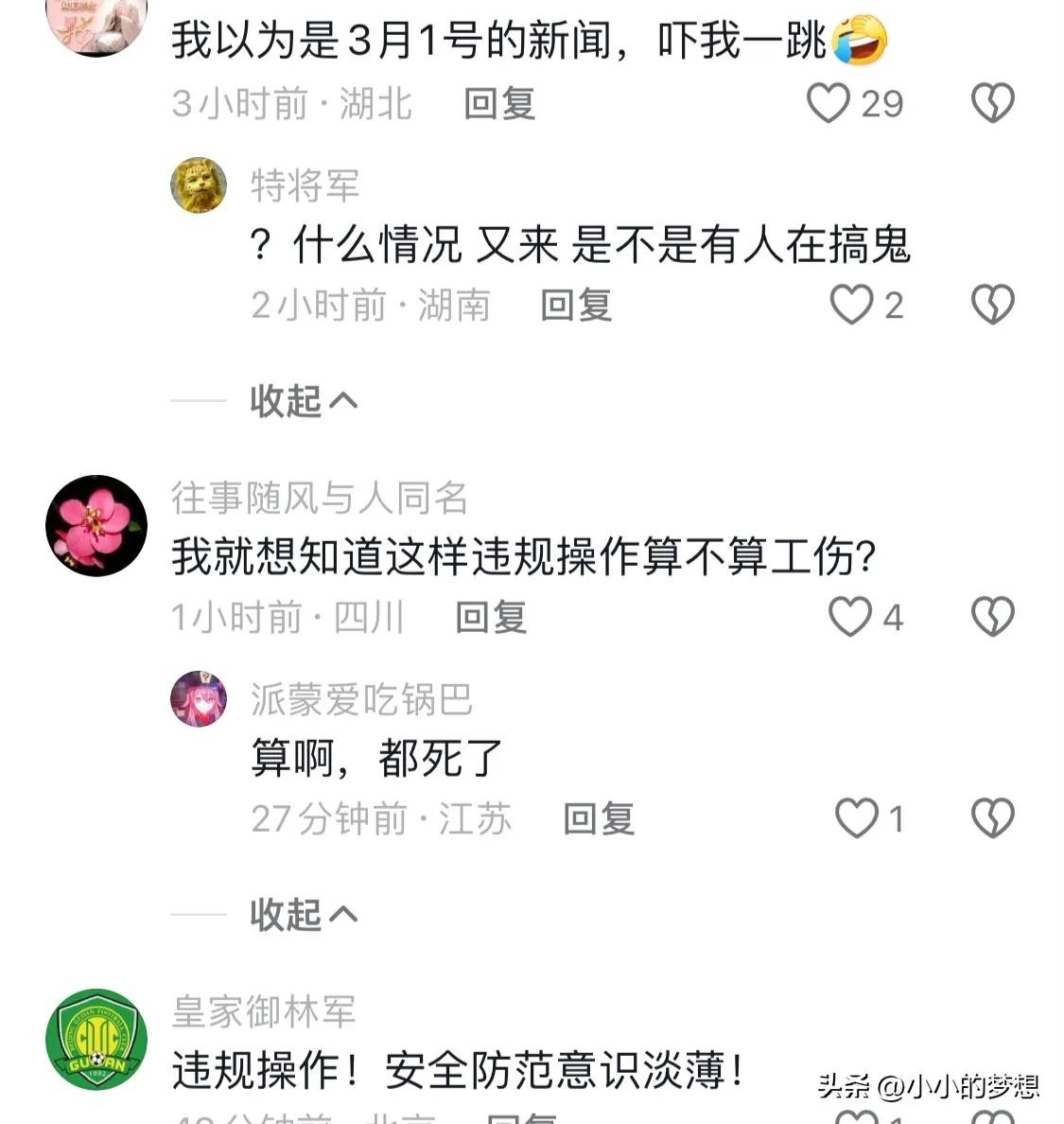
Task: Like 往事随风与人同名's comment
Action: 849,617
